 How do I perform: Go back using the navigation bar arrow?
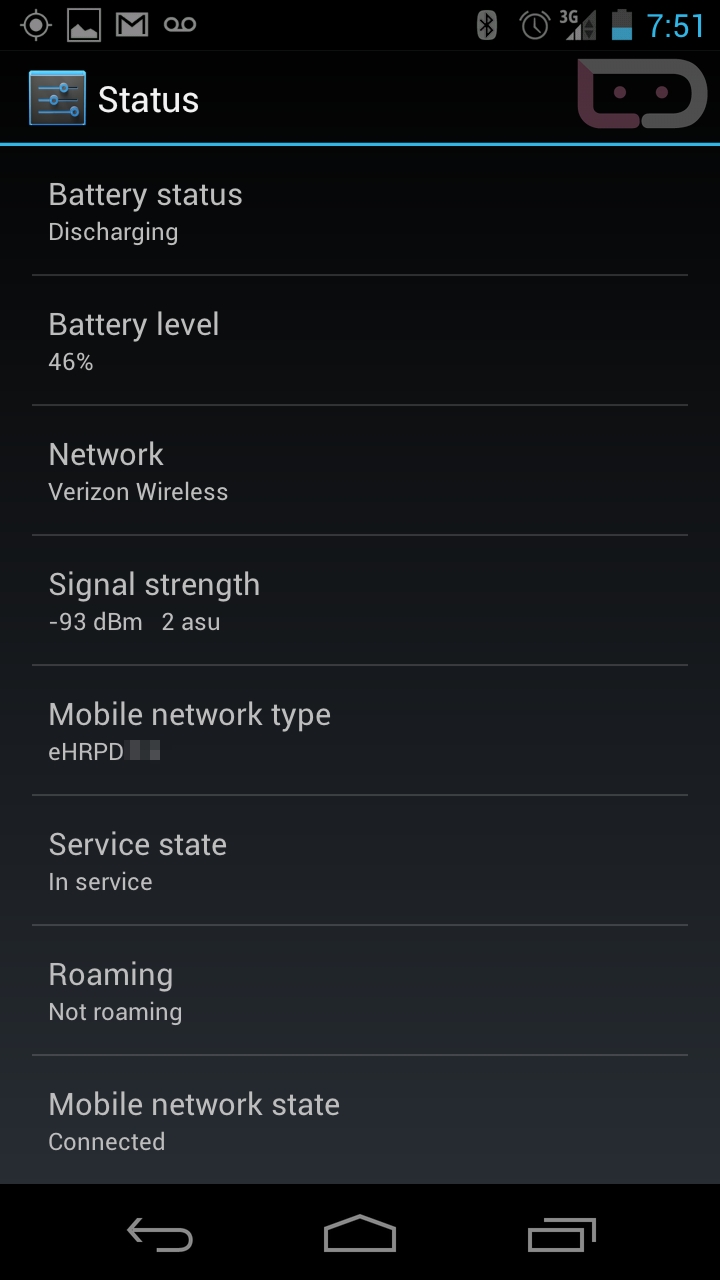(x=160, y=1235)
